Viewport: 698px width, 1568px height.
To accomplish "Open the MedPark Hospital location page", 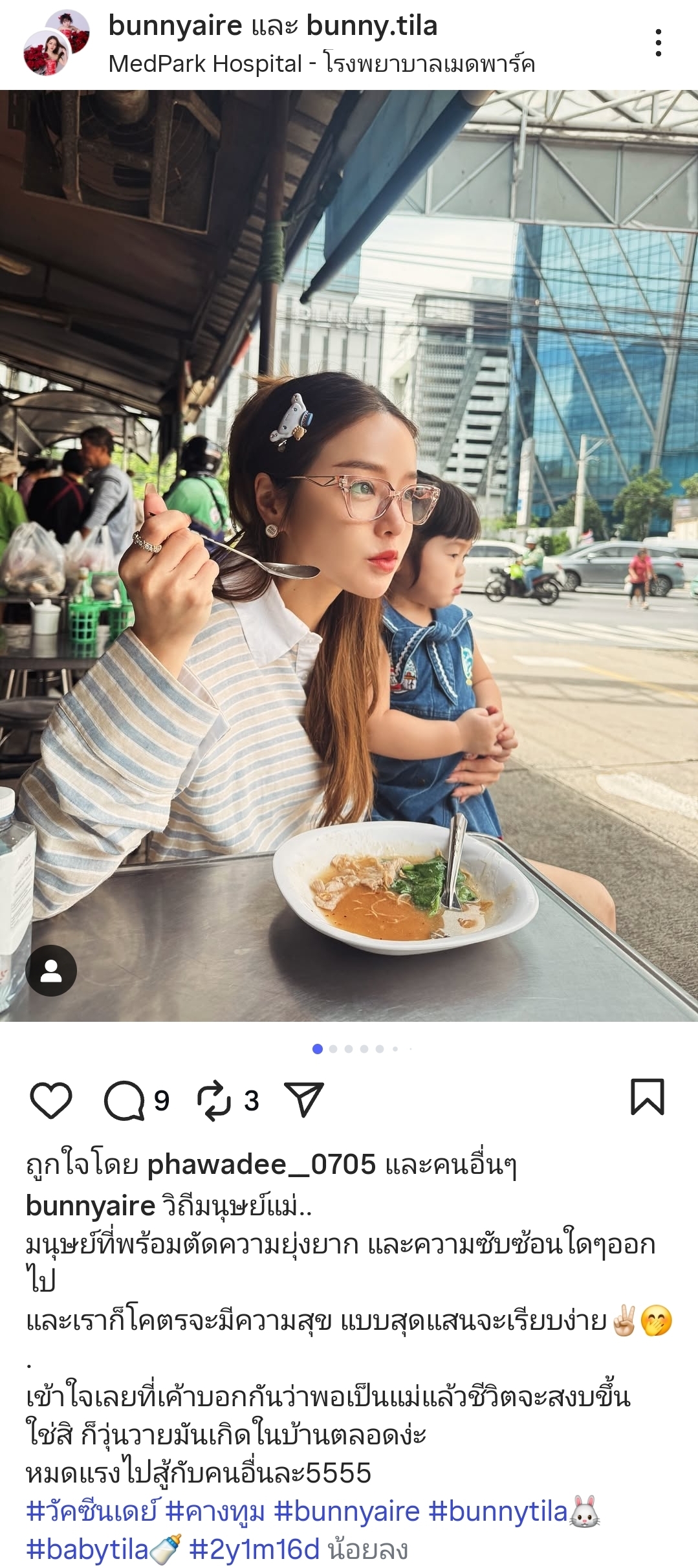I will (x=322, y=63).
